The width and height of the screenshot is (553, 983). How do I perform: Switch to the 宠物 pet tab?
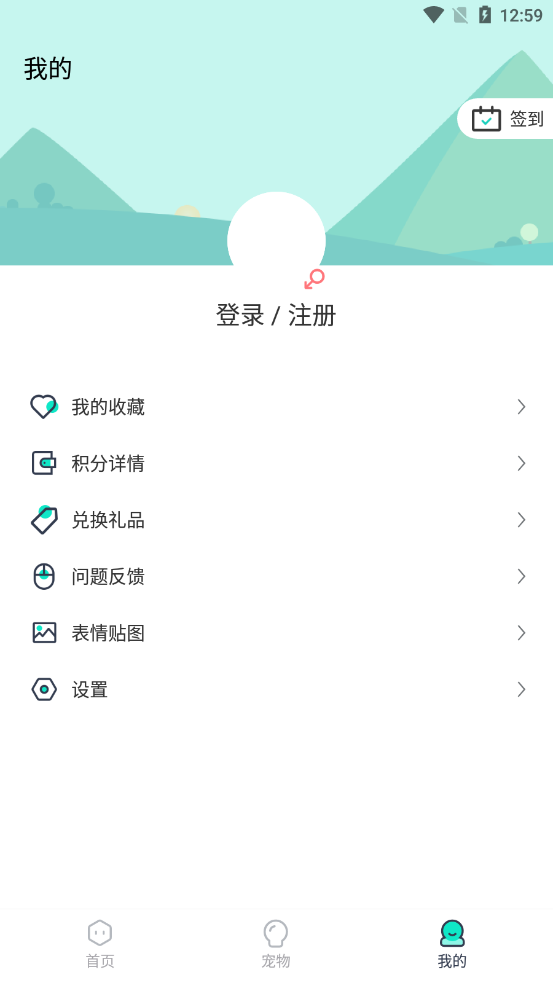(x=276, y=944)
